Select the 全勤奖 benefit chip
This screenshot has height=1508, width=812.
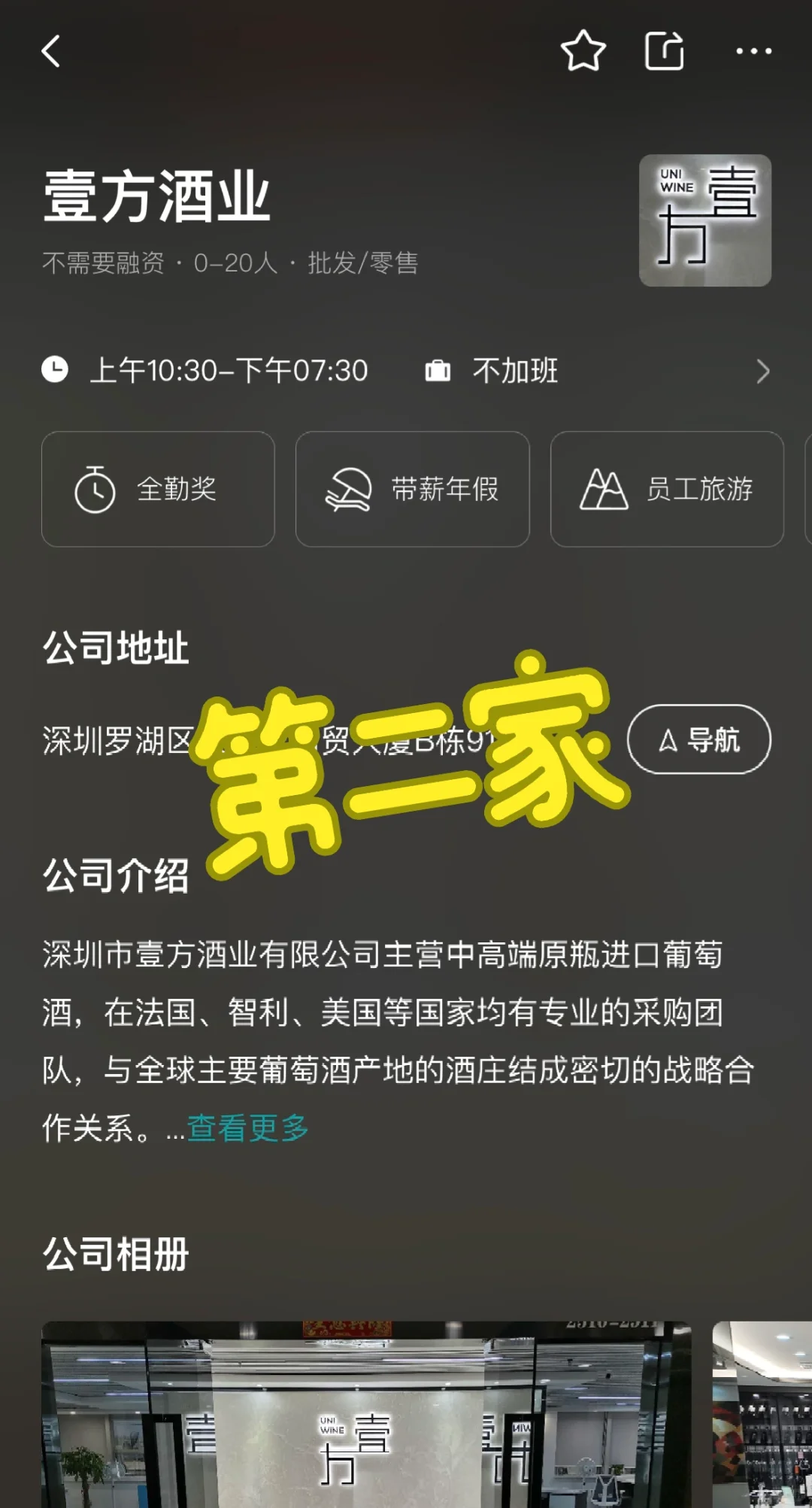[158, 489]
